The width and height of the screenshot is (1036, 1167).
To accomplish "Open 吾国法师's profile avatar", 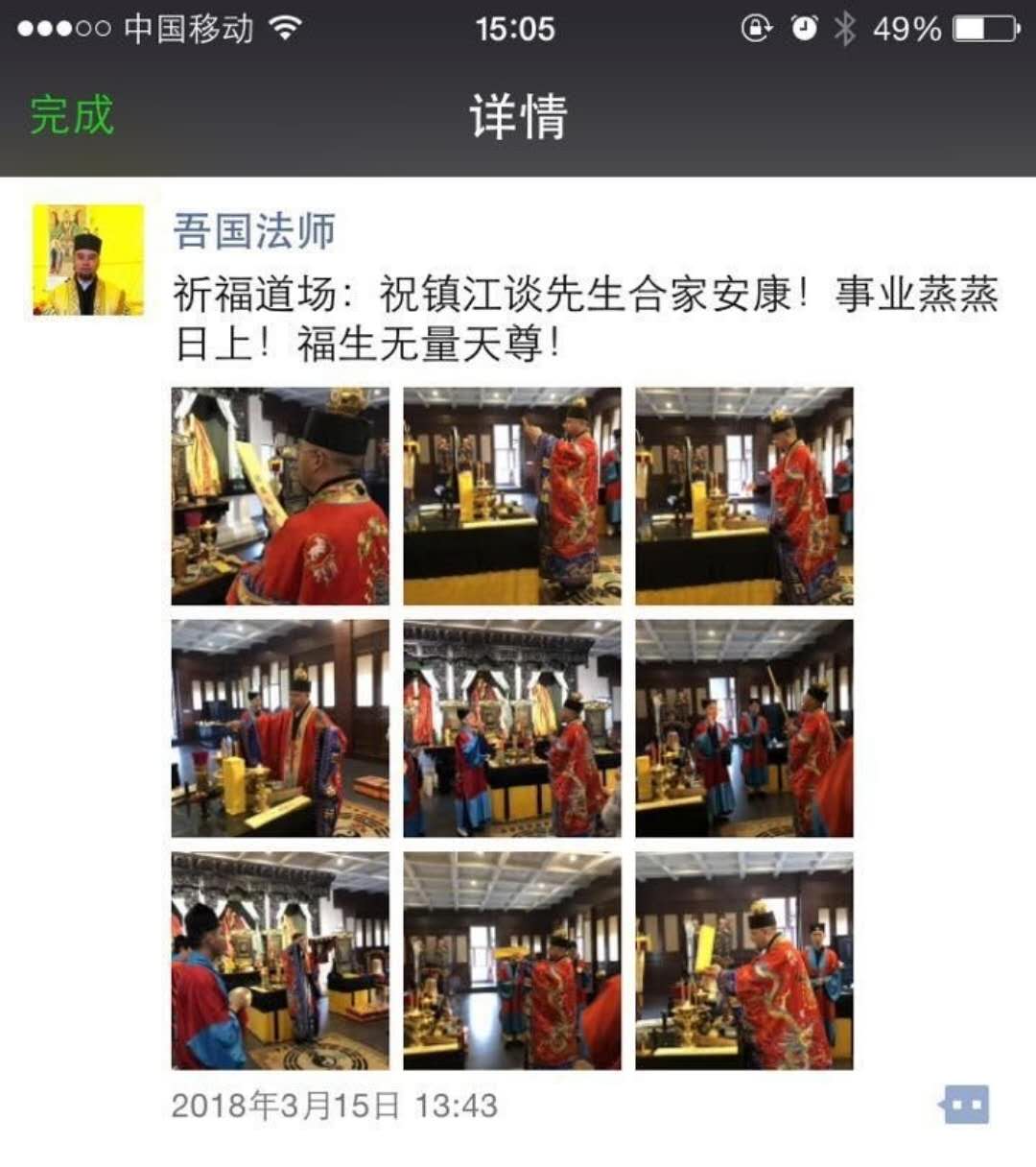I will 88,259.
